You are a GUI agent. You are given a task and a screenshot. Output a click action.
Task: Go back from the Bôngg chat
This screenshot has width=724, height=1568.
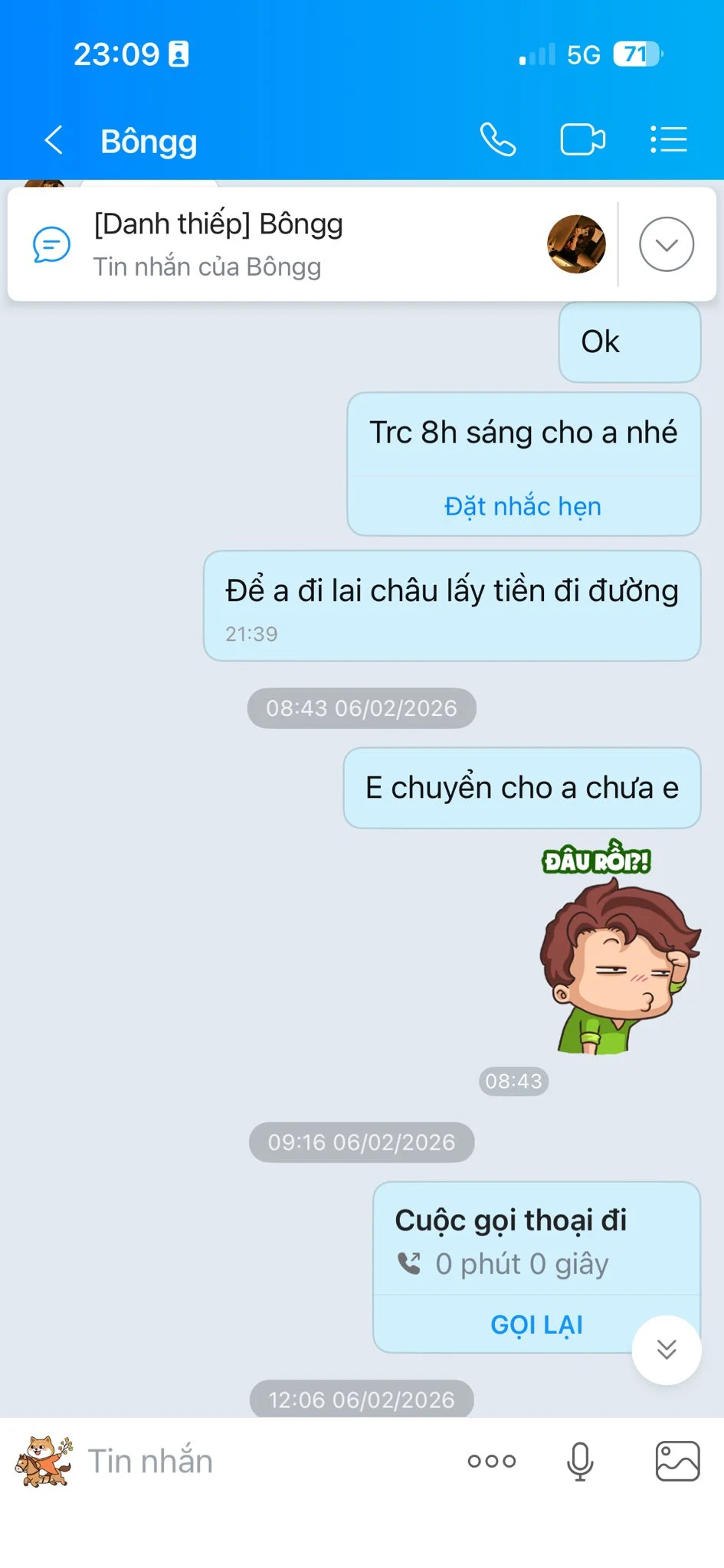point(54,140)
